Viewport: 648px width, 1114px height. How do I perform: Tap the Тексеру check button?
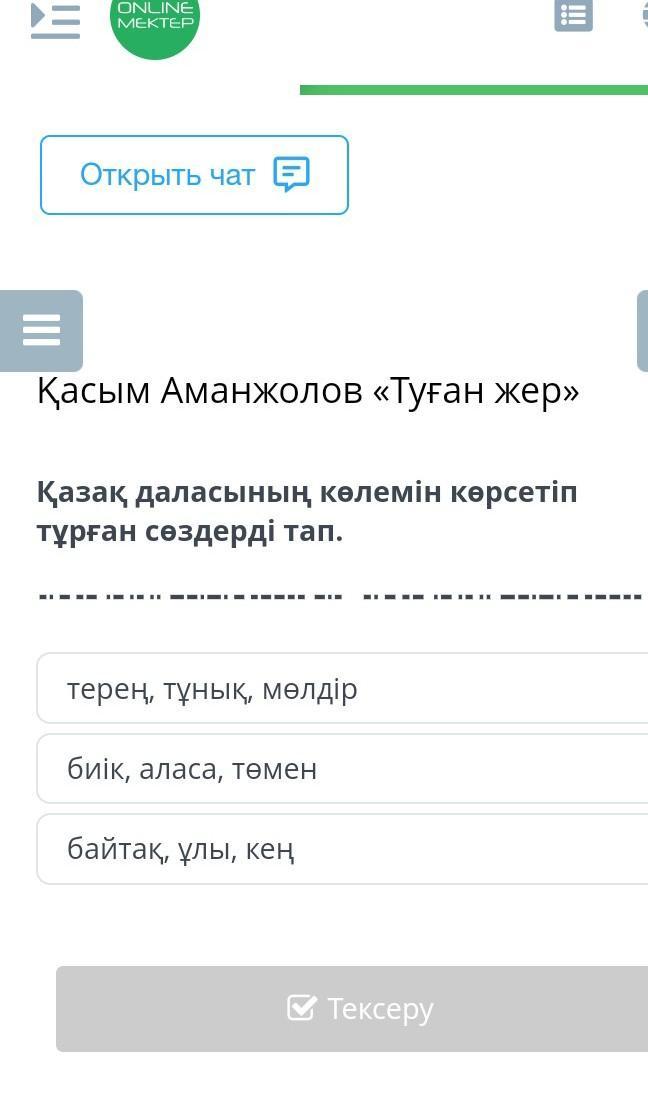point(352,1008)
